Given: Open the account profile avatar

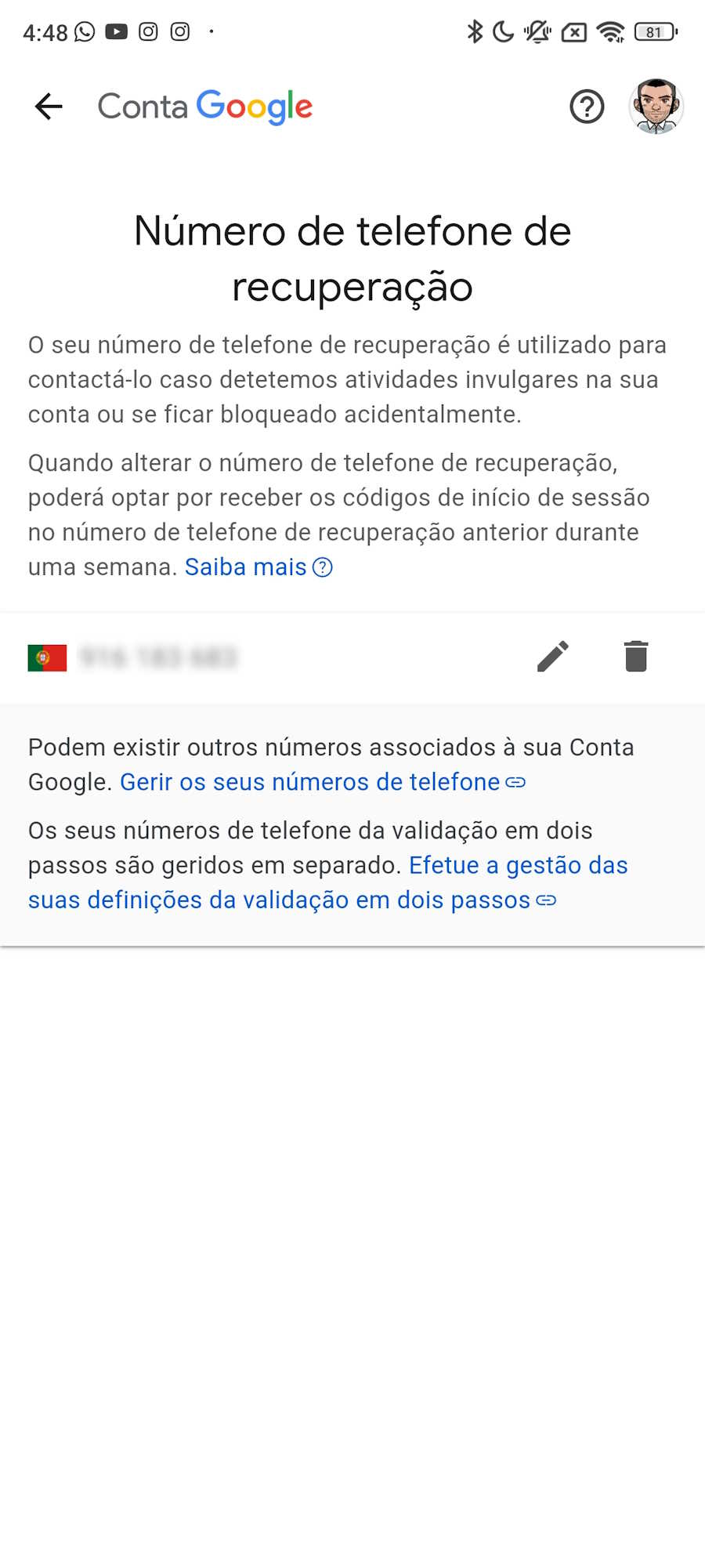Looking at the screenshot, I should pyautogui.click(x=656, y=107).
